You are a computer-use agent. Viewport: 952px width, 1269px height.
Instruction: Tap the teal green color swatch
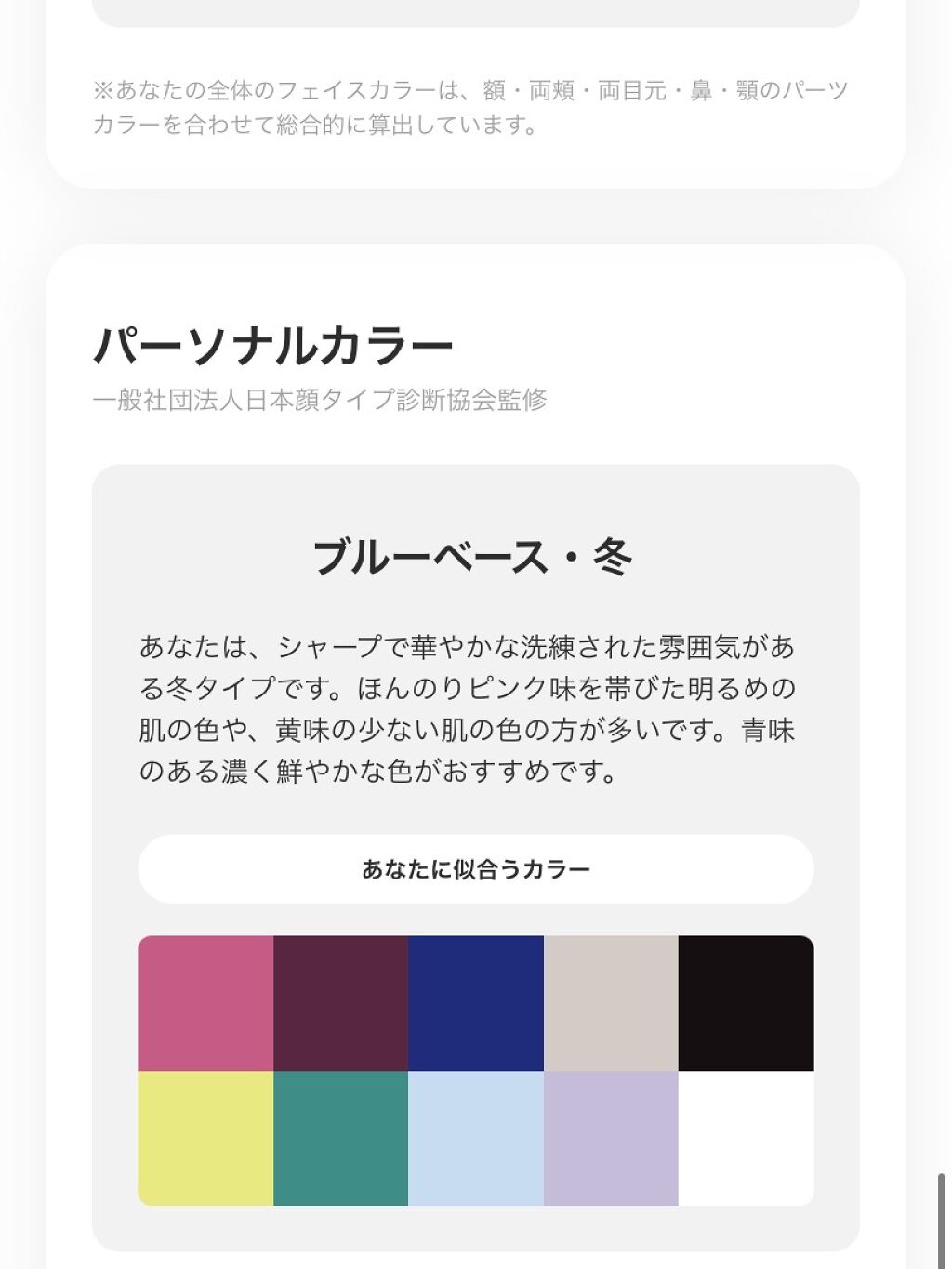pos(340,1138)
